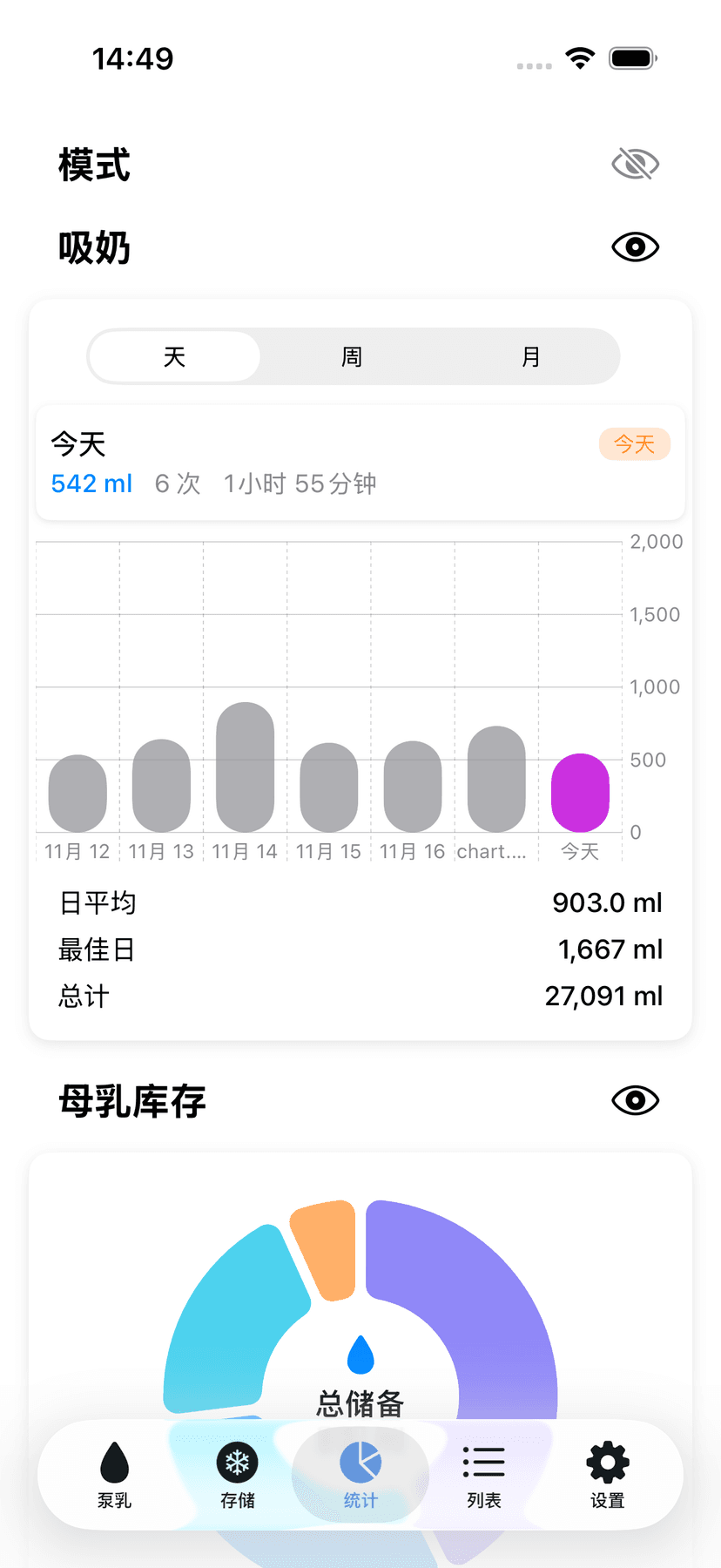Select the 天 segment
This screenshot has height=1568, width=721.
pyautogui.click(x=175, y=356)
